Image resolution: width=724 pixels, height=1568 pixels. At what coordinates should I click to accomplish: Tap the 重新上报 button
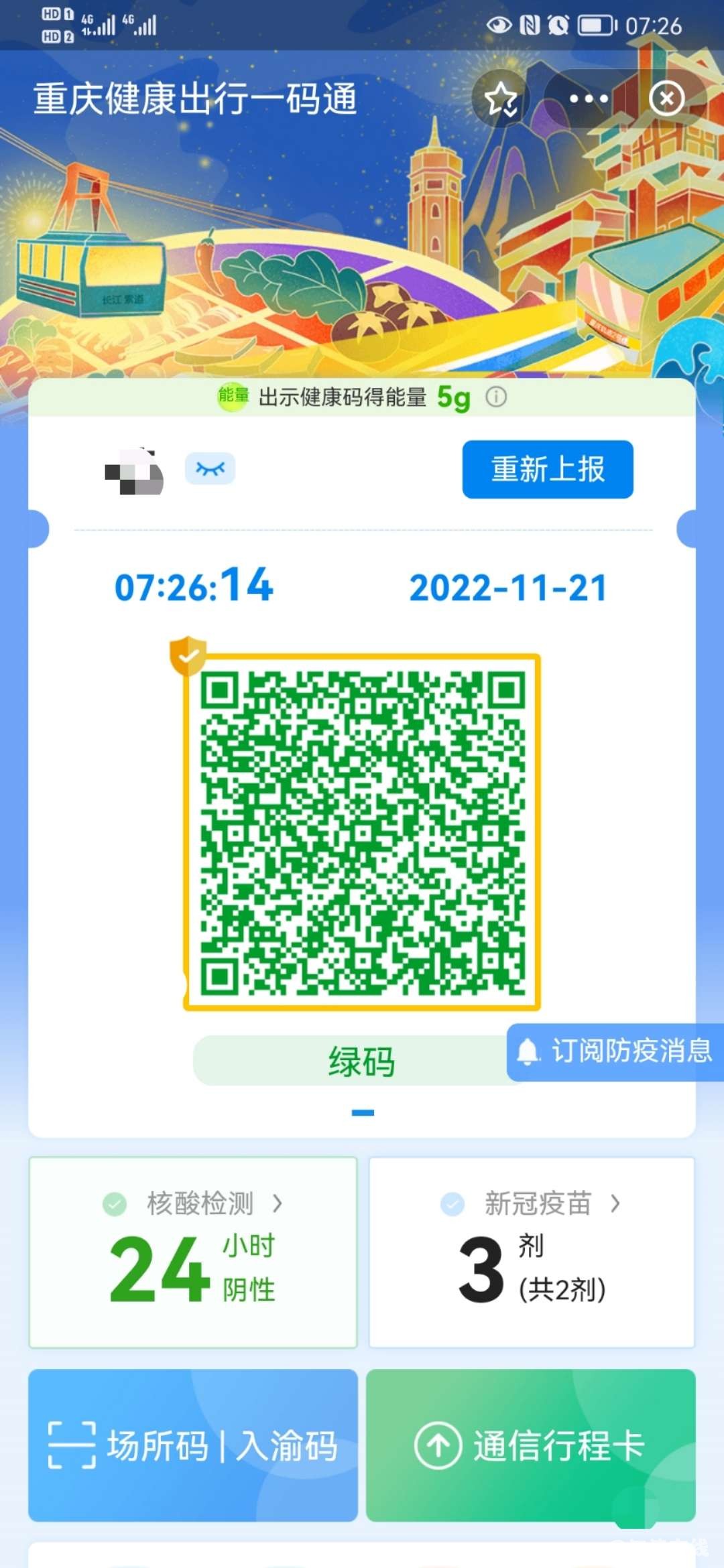pyautogui.click(x=547, y=469)
